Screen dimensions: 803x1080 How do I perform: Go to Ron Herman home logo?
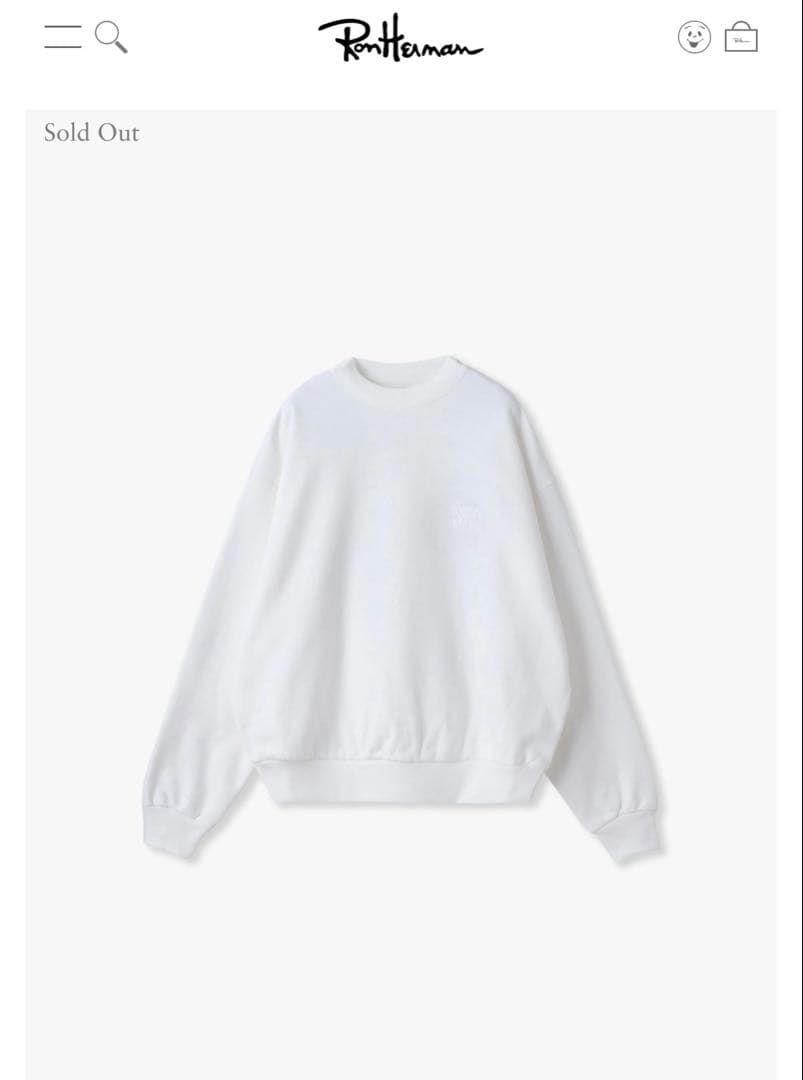coord(400,39)
